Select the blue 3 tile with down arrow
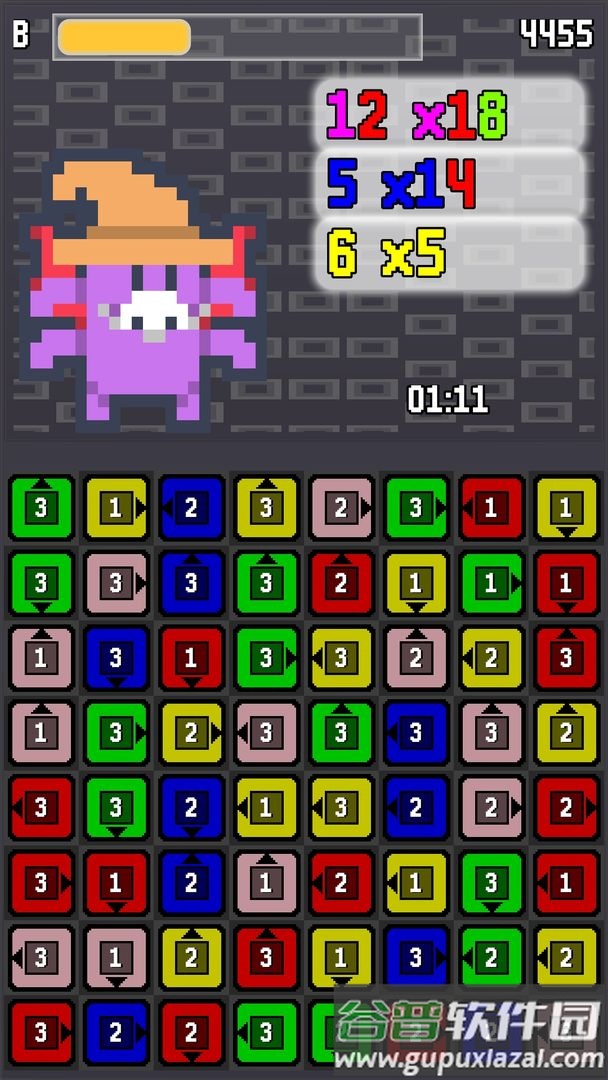 coord(116,658)
